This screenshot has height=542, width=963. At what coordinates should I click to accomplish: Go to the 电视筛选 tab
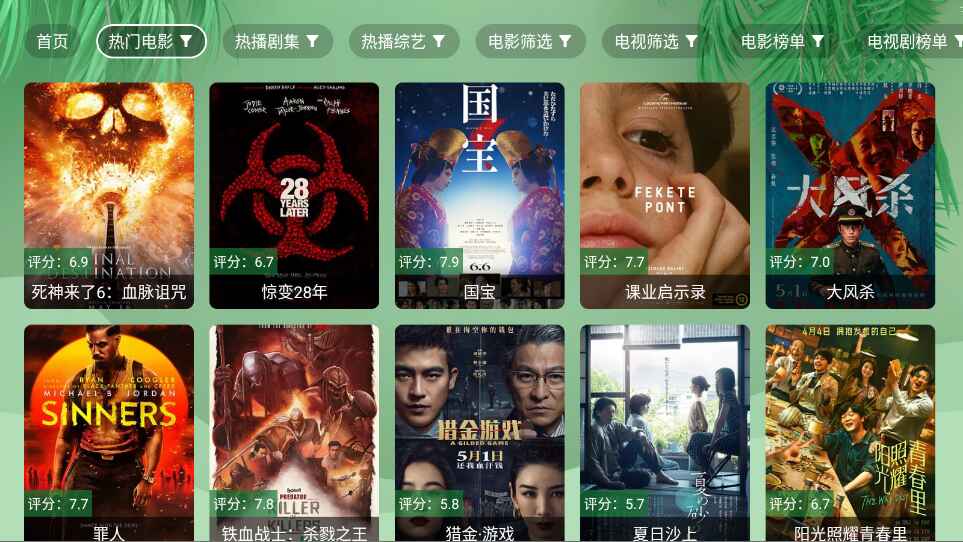point(656,41)
